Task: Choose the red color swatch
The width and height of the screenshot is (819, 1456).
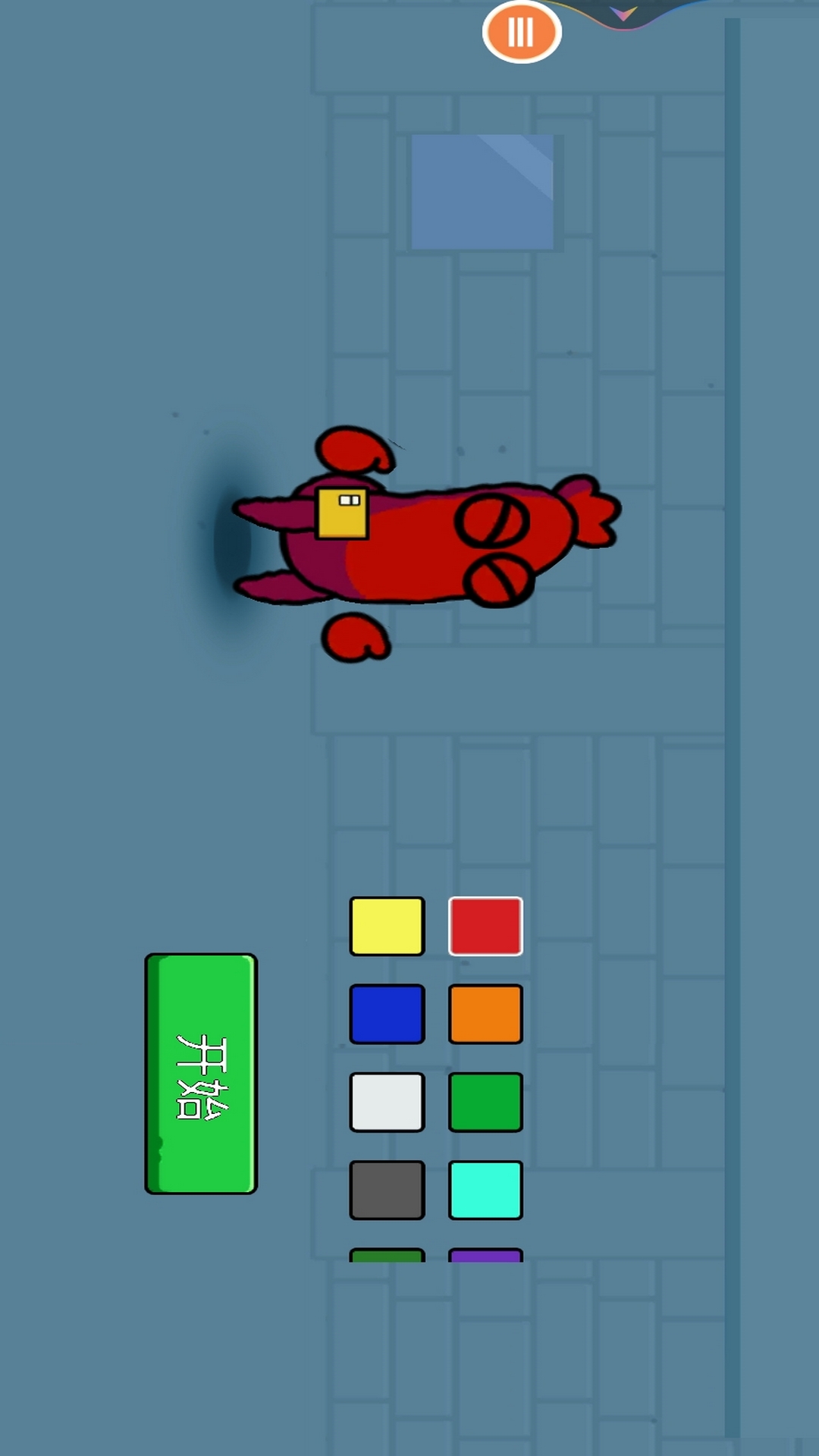Action: pos(485,926)
